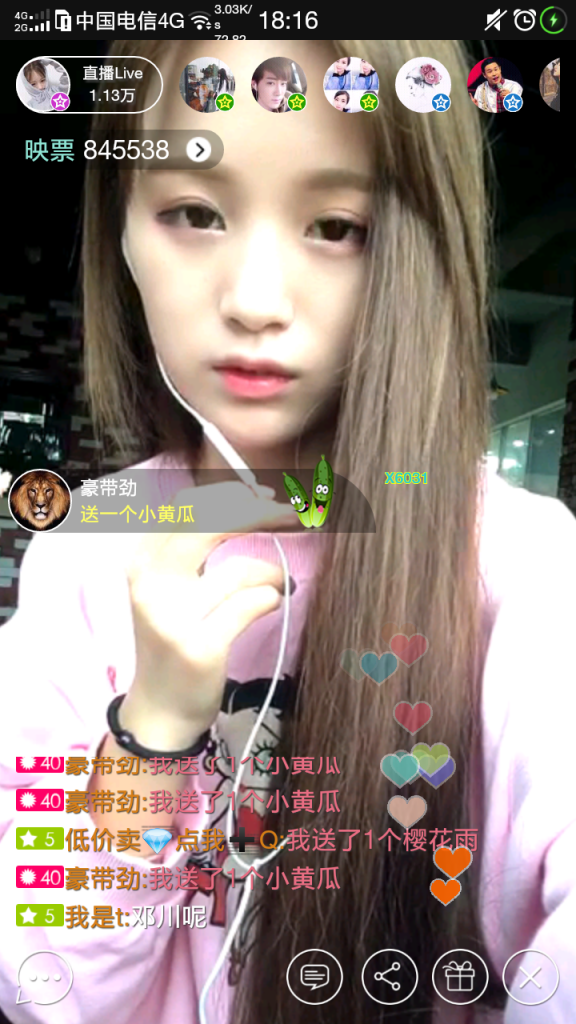This screenshot has height=1024, width=576.
Task: View 豪带劲's lion avatar profile
Action: coord(40,500)
